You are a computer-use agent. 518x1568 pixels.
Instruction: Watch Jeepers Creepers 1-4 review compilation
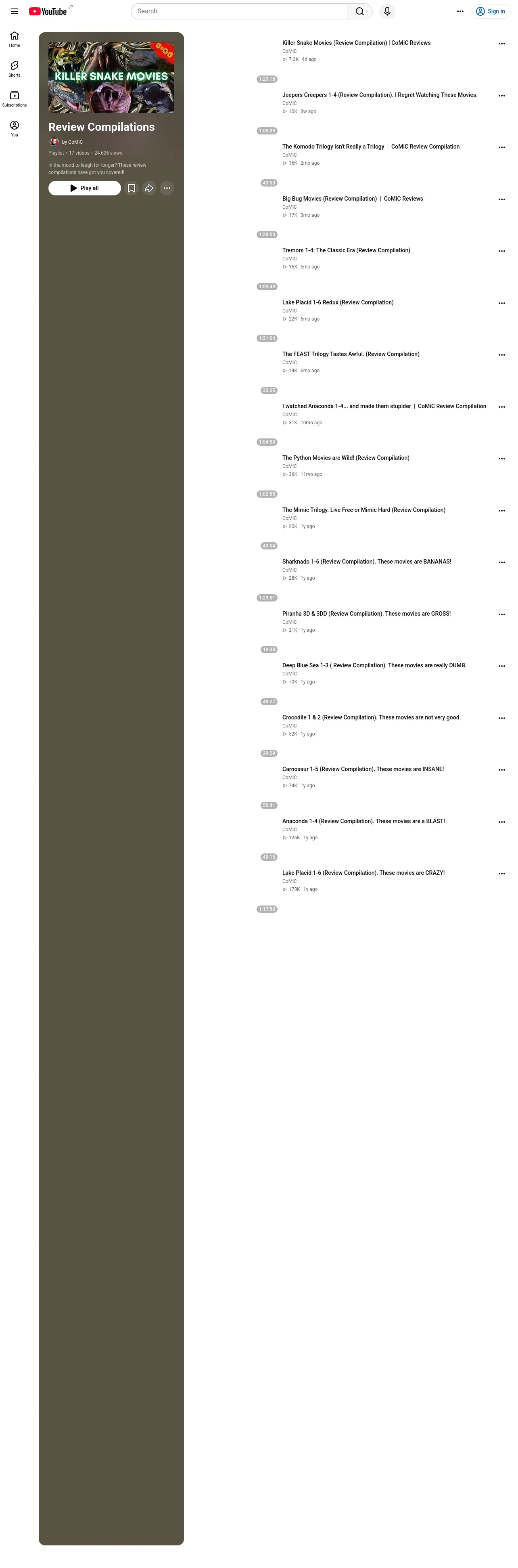[379, 95]
